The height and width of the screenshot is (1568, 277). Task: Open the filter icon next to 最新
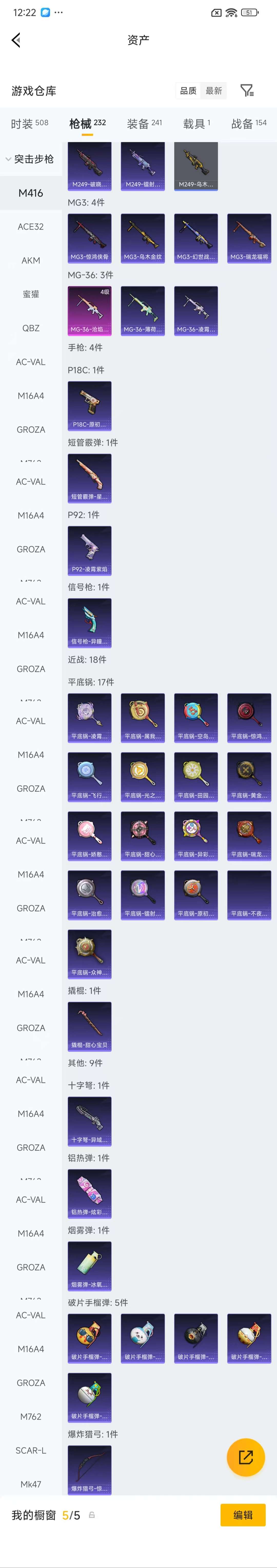[x=246, y=91]
